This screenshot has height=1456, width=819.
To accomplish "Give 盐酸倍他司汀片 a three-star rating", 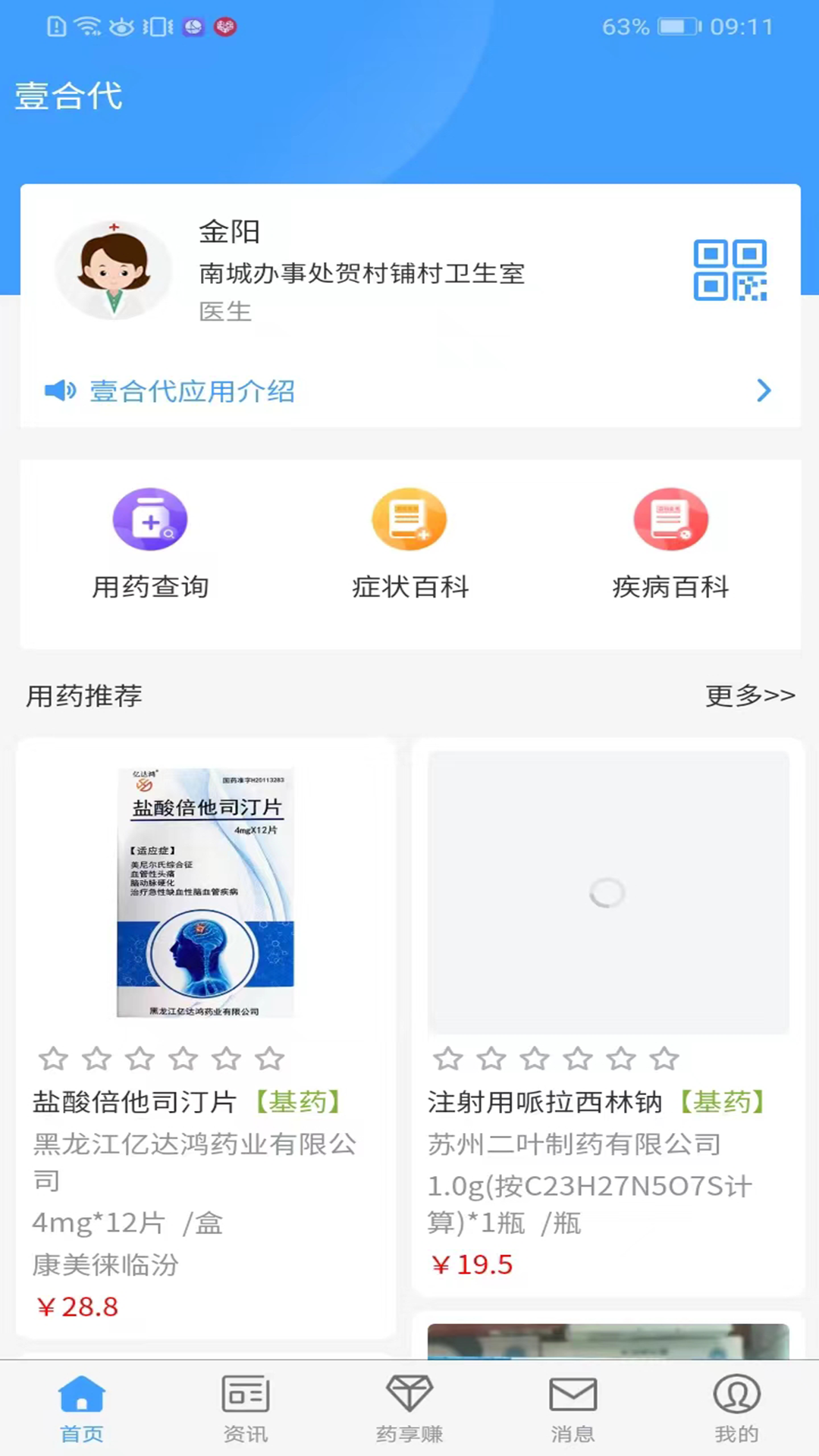I will 140,1059.
